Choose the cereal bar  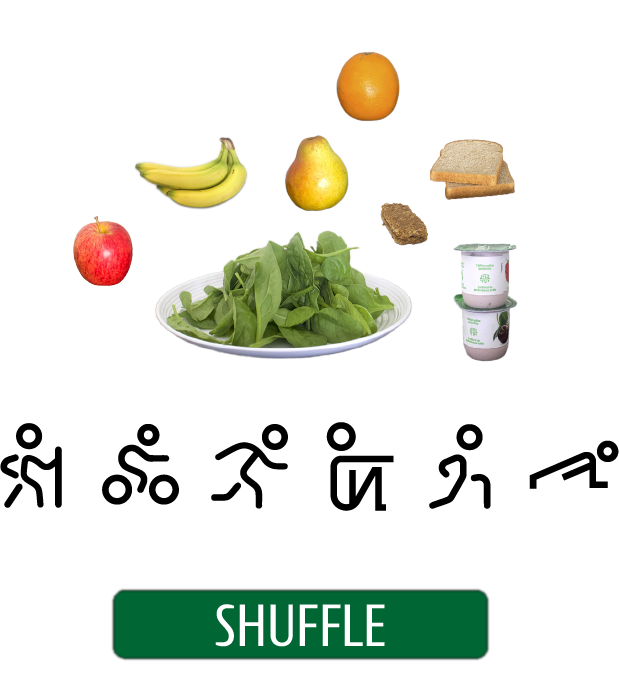[403, 223]
